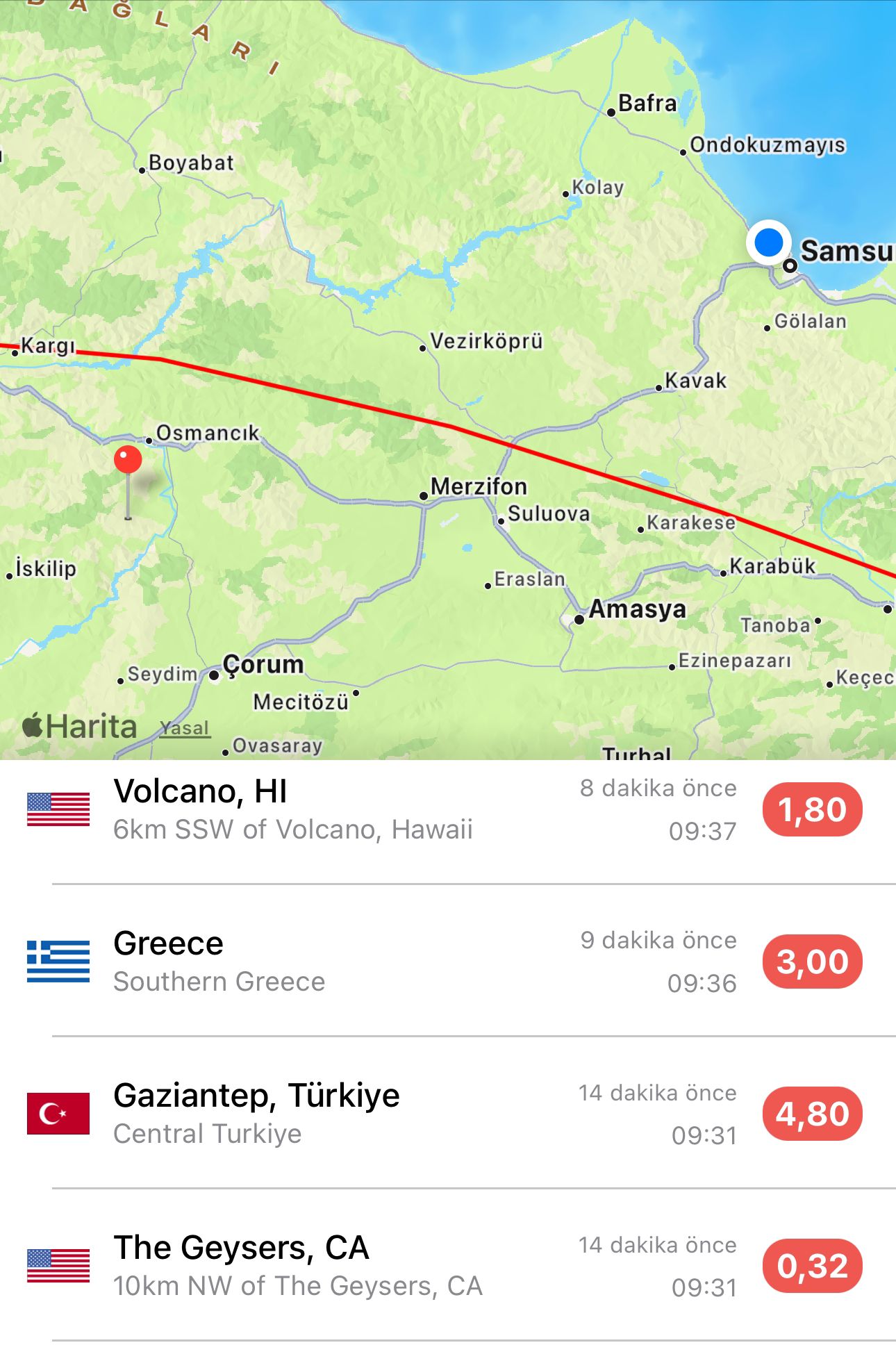Select the Amasya label on the map
896x1361 pixels.
637,610
